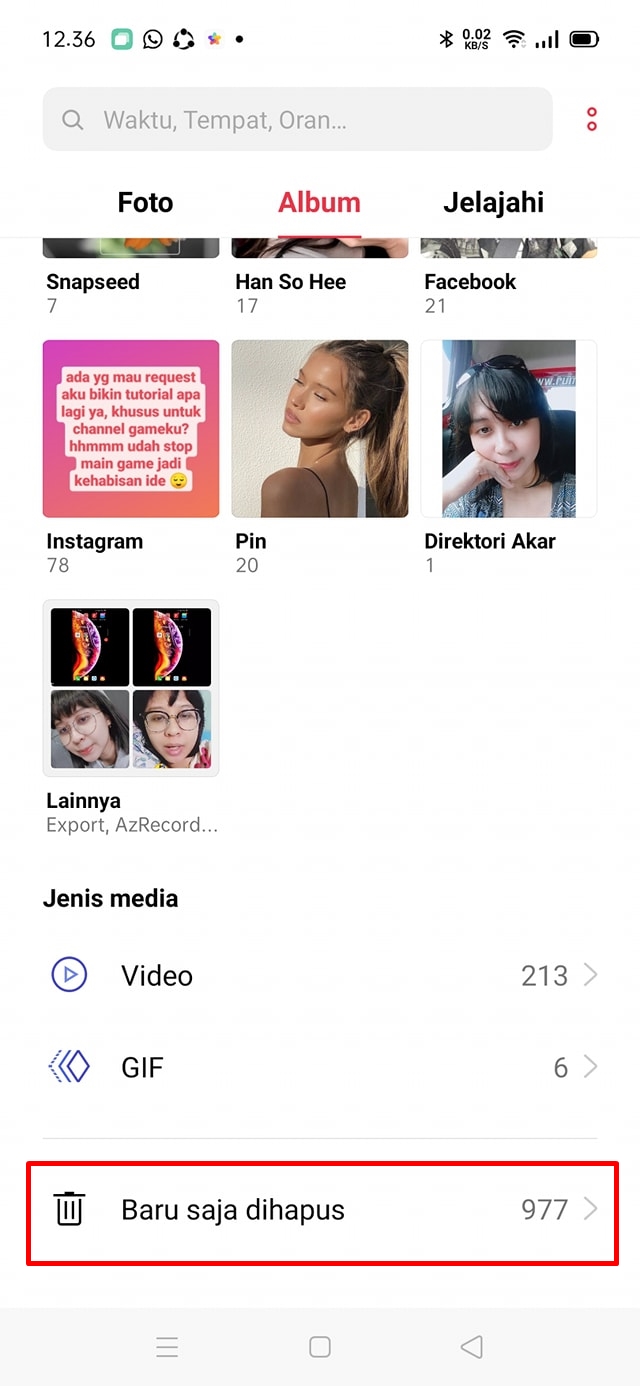The width and height of the screenshot is (640, 1386).
Task: Open the Instagram album
Action: coord(130,429)
